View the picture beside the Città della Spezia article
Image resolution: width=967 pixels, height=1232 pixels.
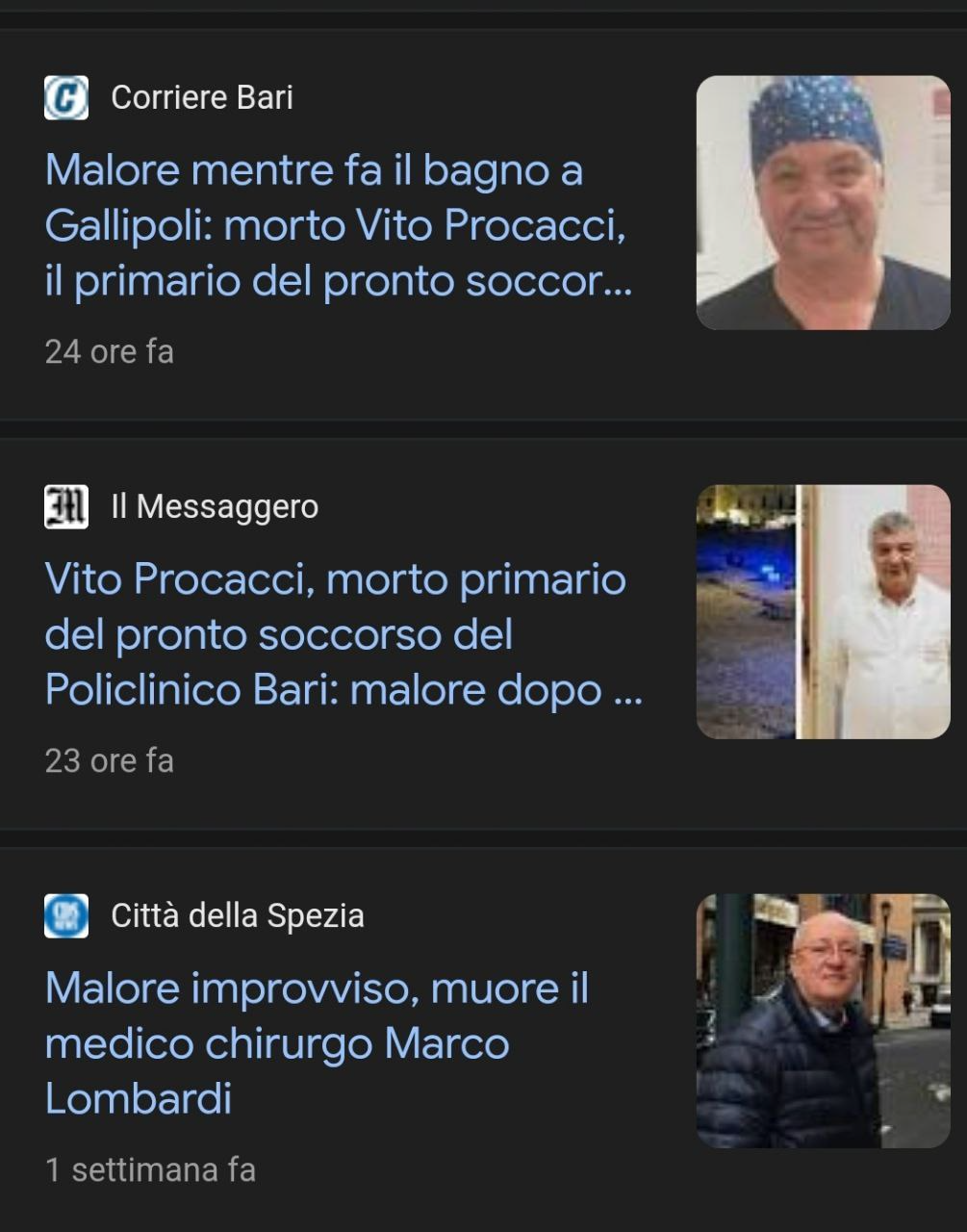pos(823,1021)
